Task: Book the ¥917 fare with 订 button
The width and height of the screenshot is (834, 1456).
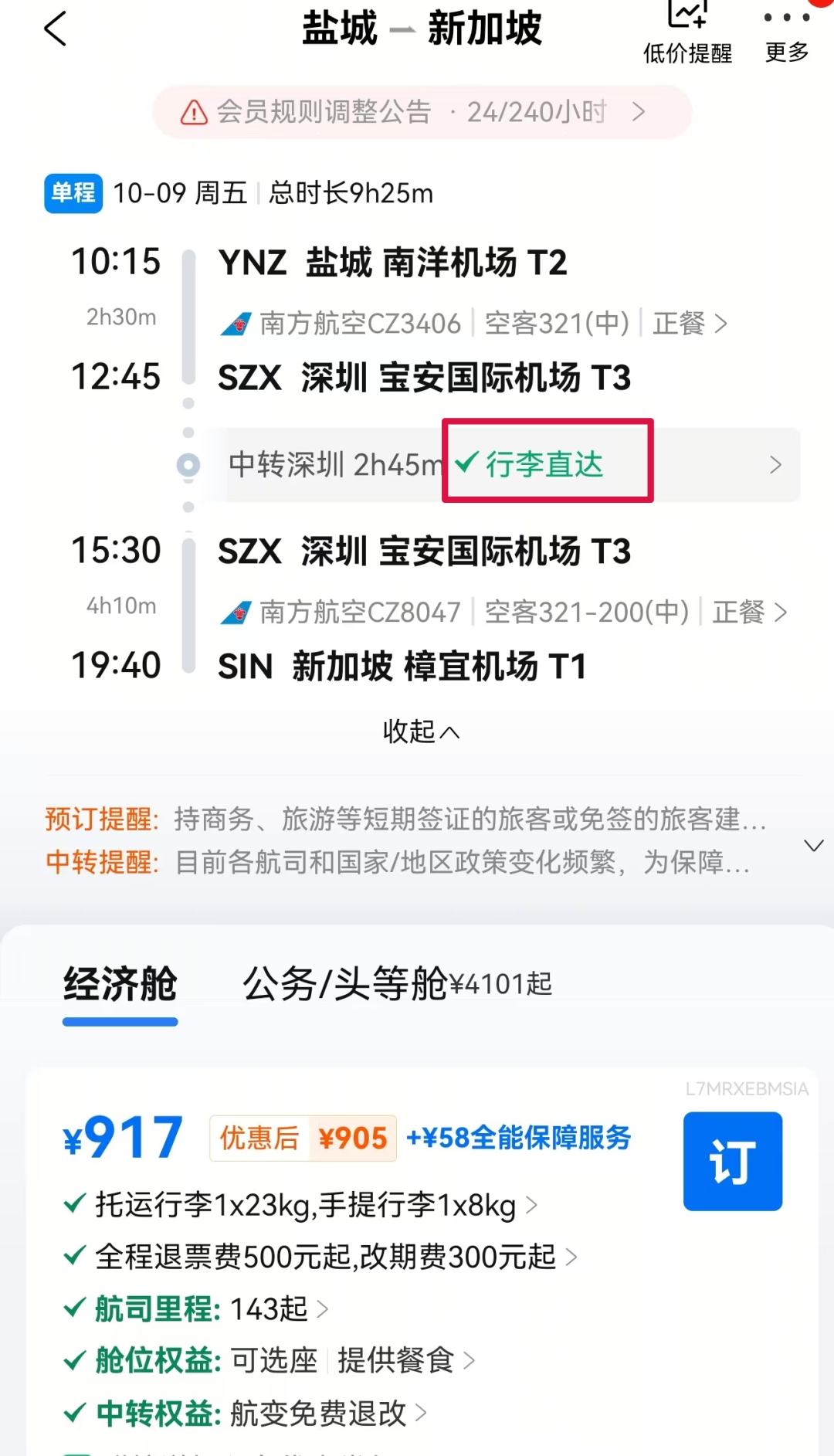Action: (x=733, y=1161)
